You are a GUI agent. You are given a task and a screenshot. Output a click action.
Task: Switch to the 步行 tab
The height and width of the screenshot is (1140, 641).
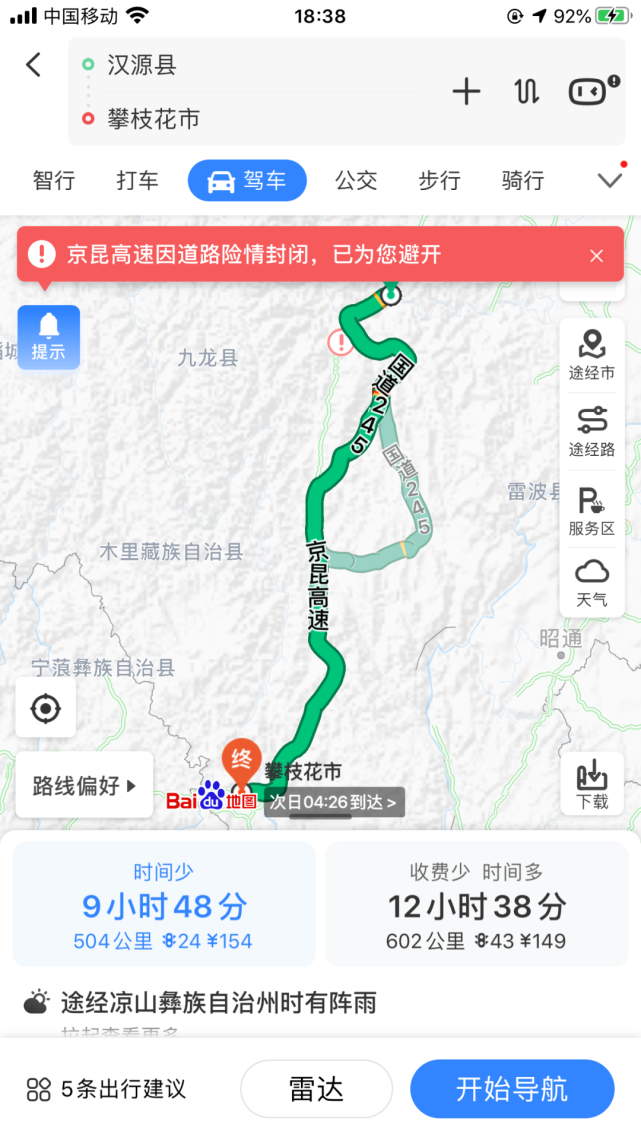[439, 180]
